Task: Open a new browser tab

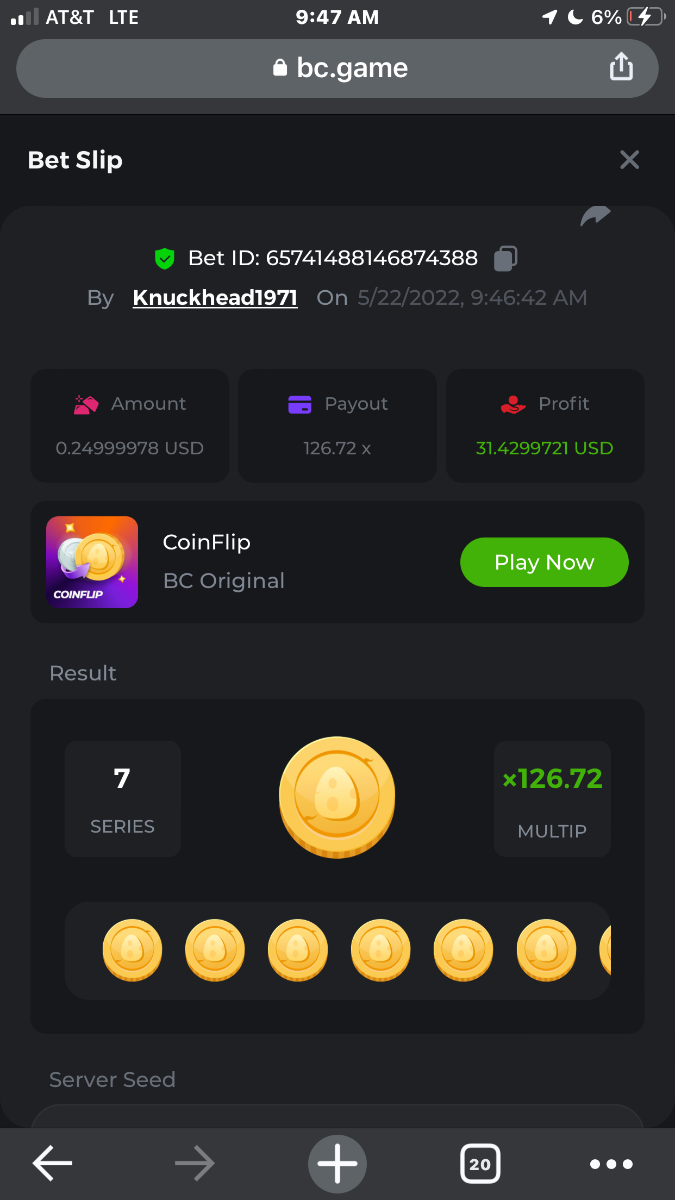Action: pos(337,1164)
